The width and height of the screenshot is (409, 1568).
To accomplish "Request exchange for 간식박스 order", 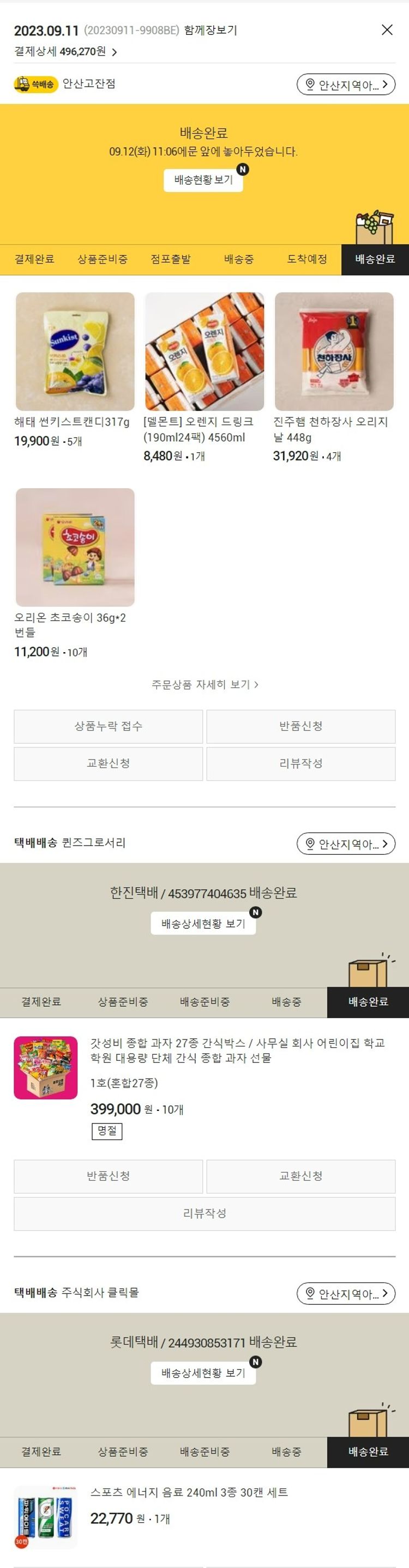I will (x=300, y=1175).
